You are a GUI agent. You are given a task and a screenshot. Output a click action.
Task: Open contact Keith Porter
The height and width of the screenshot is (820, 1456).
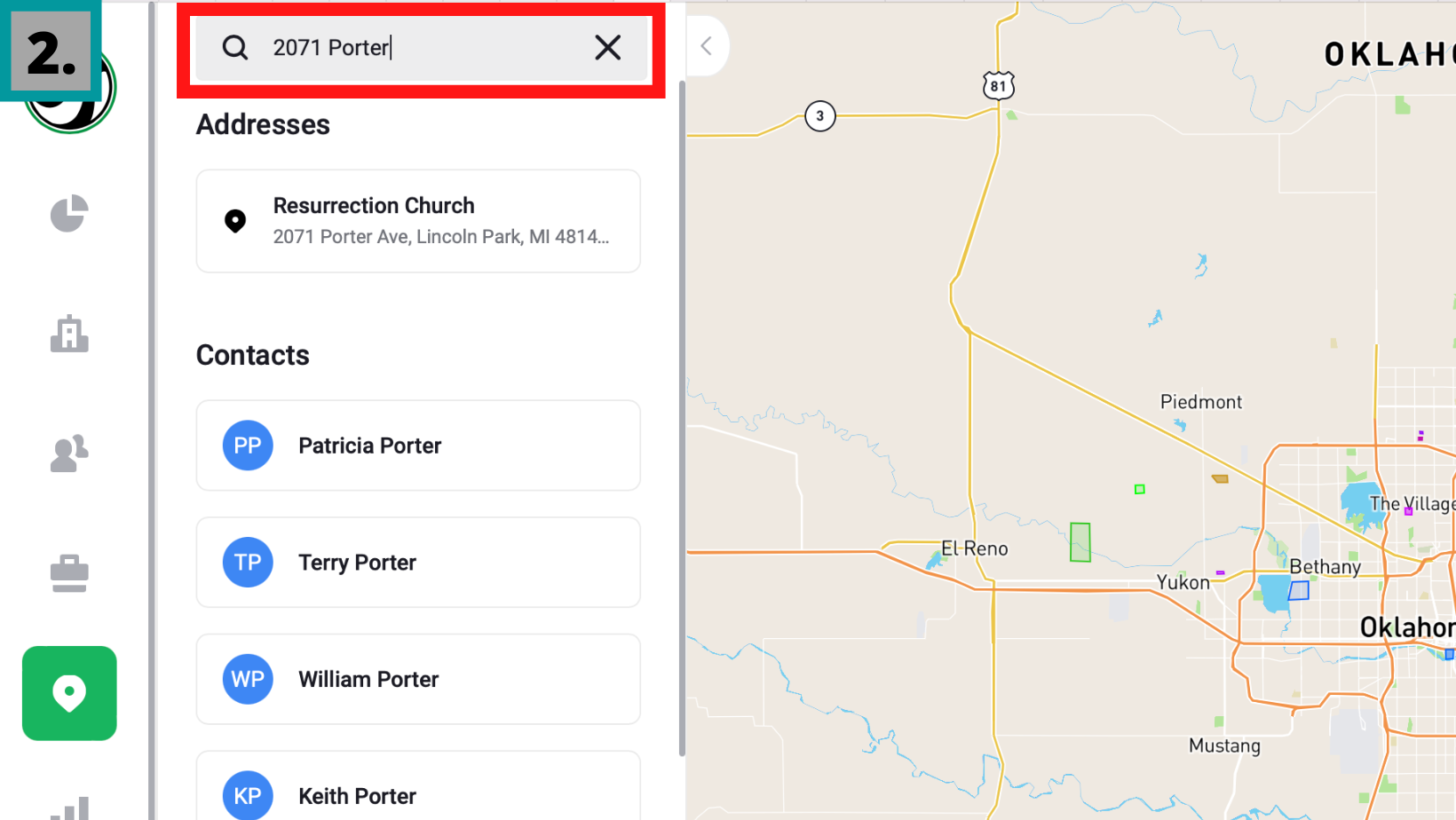pyautogui.click(x=418, y=792)
